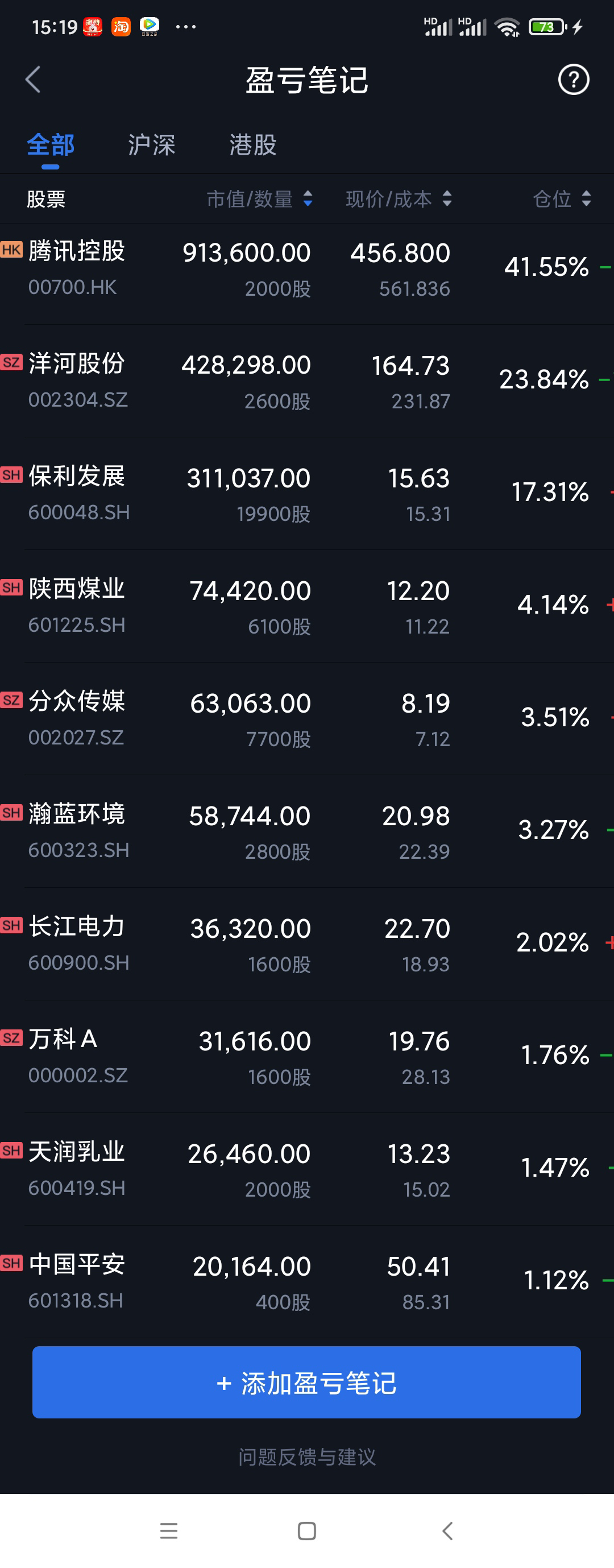Open the help question mark icon
This screenshot has height=1568, width=614.
point(573,80)
